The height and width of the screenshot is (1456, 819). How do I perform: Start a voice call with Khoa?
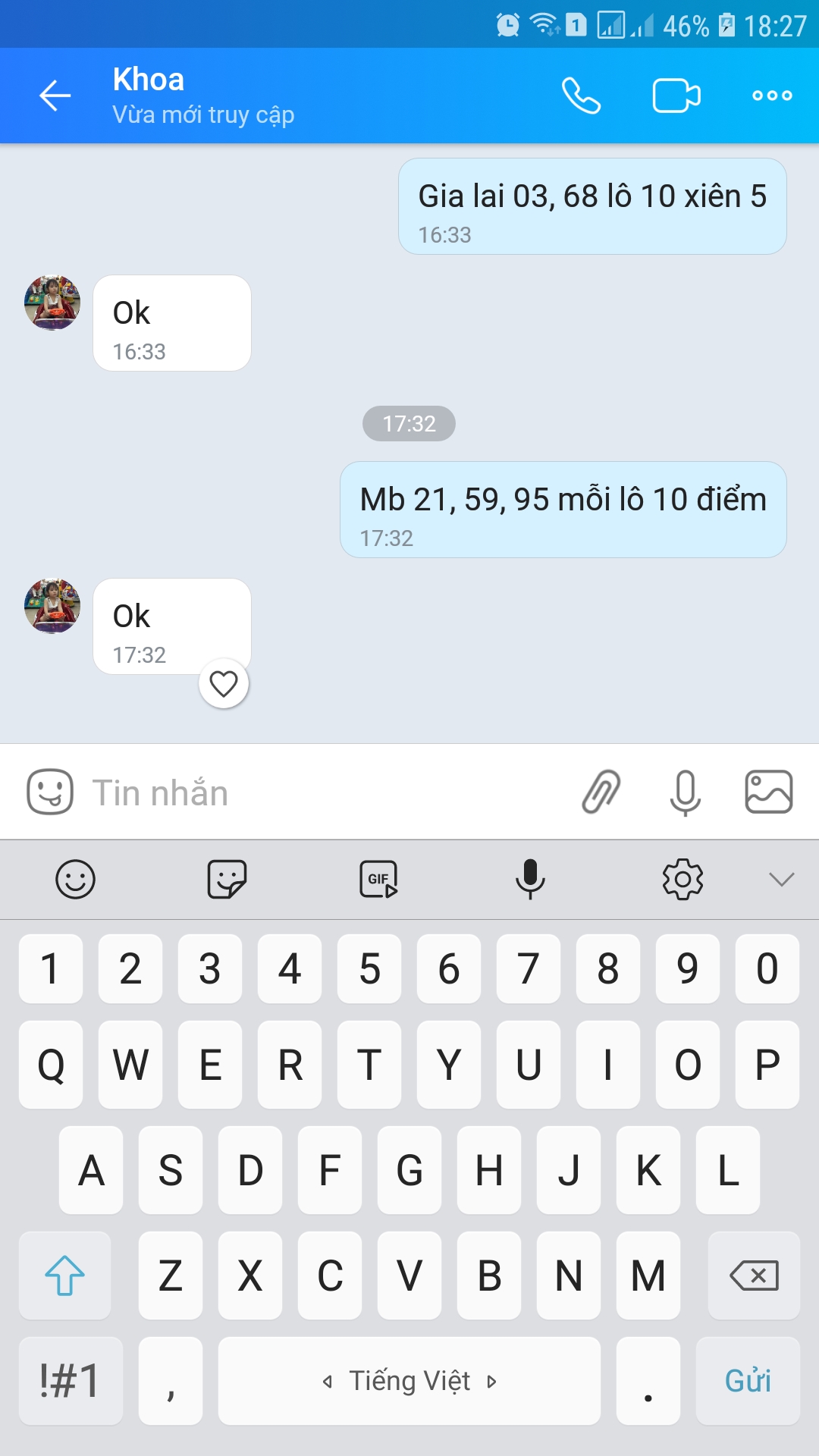(x=581, y=96)
